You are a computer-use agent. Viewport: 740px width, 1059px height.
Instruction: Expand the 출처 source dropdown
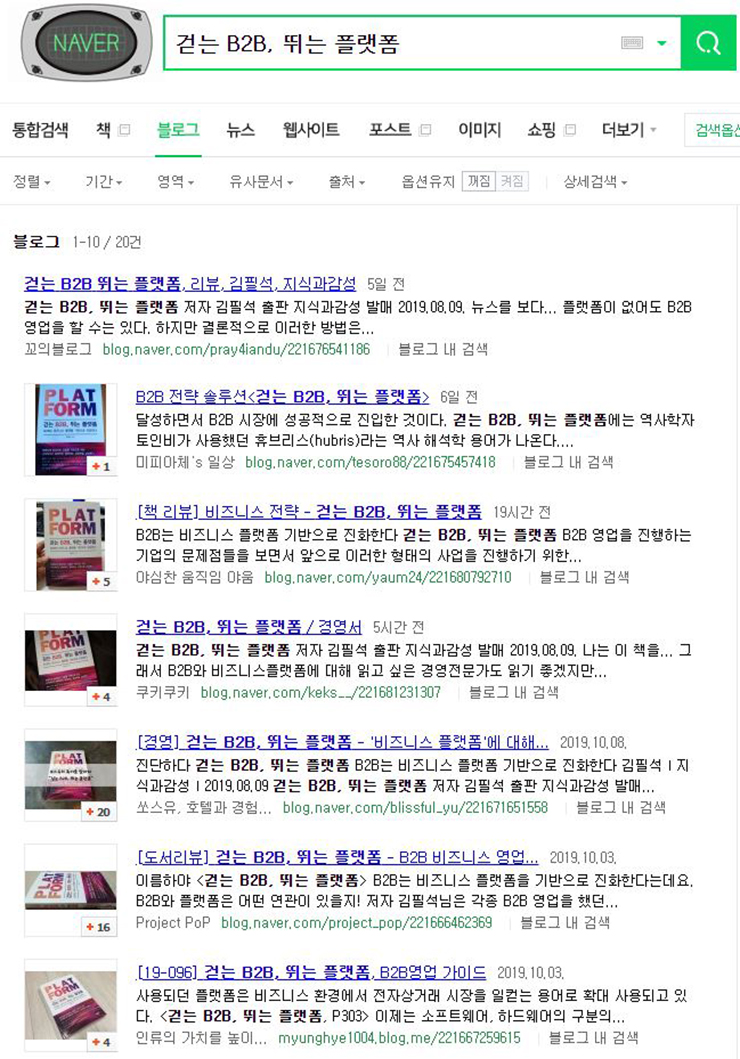tap(347, 182)
